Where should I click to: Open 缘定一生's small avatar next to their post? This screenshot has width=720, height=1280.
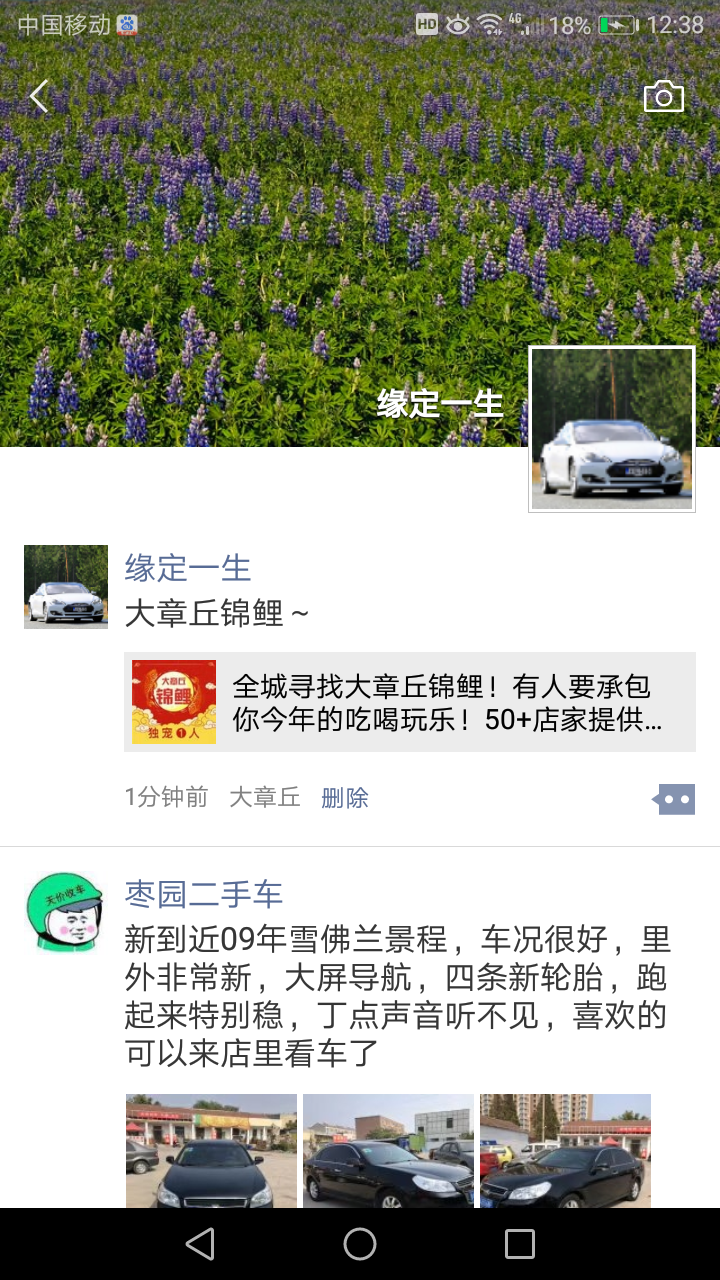[66, 587]
